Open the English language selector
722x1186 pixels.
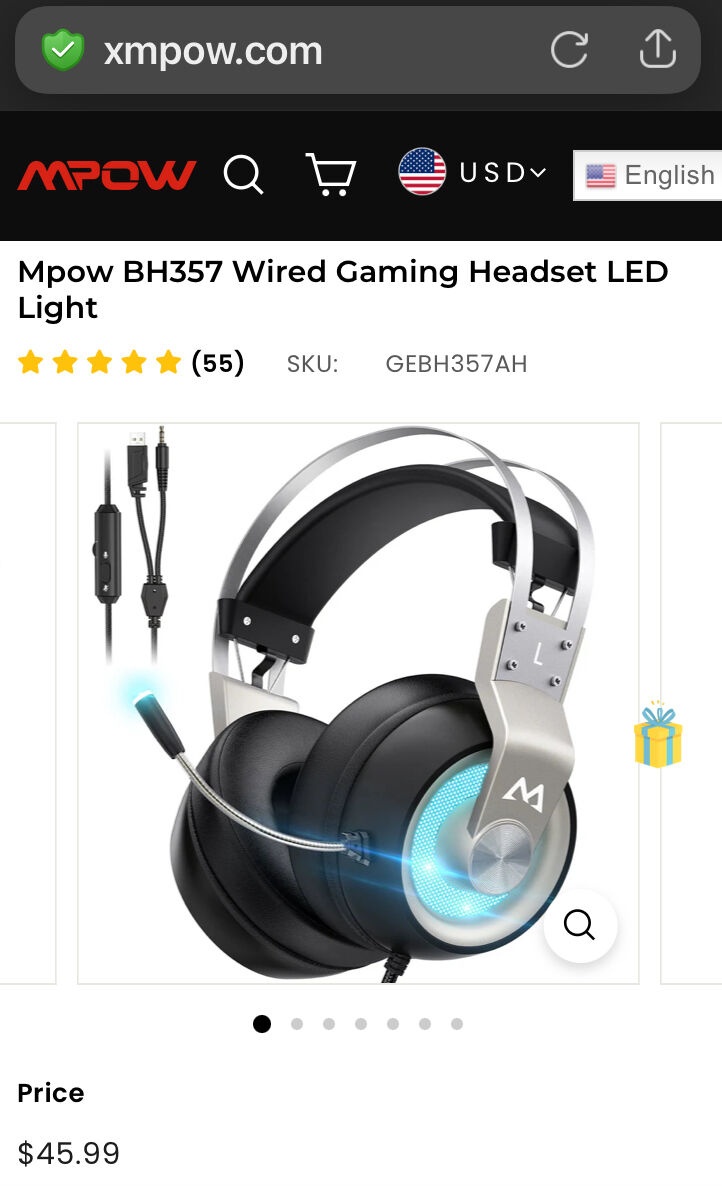(650, 175)
